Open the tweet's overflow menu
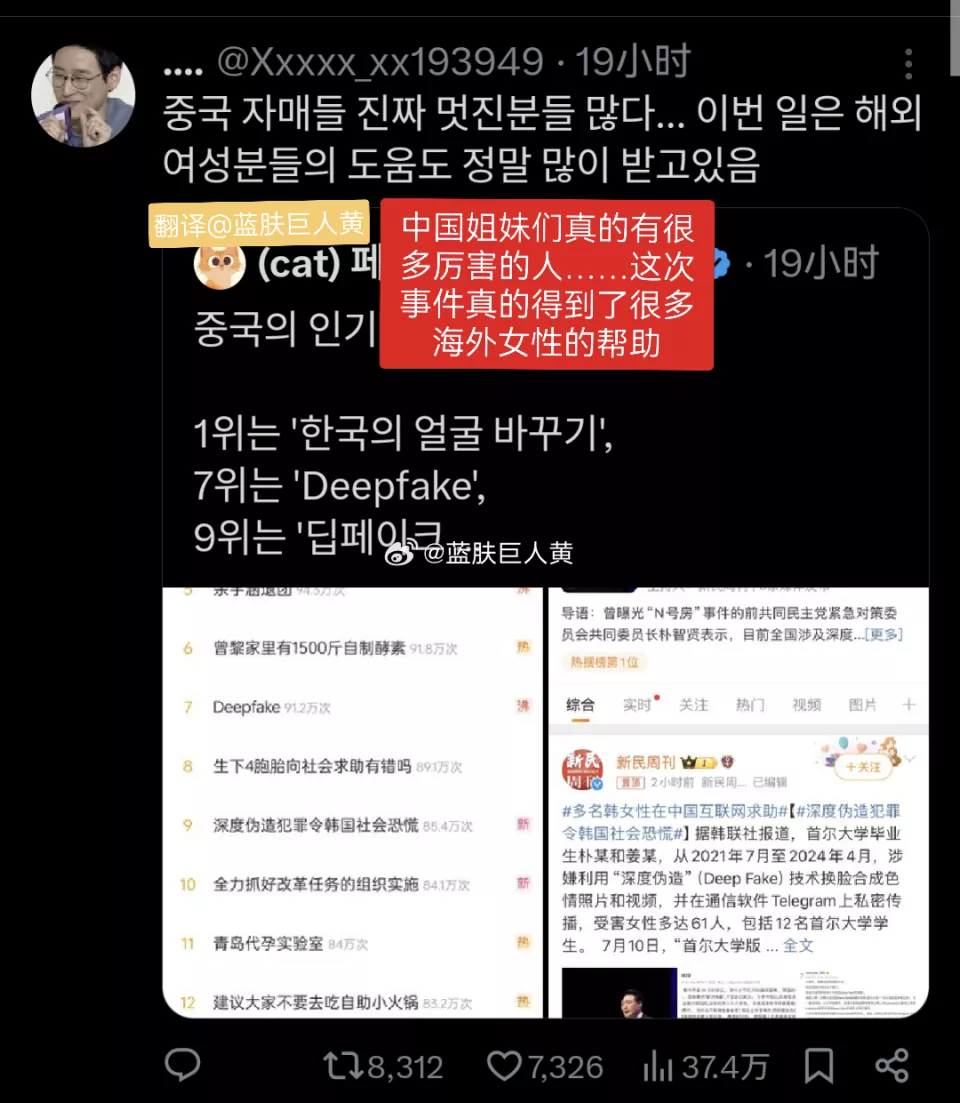This screenshot has width=960, height=1103. pyautogui.click(x=908, y=64)
